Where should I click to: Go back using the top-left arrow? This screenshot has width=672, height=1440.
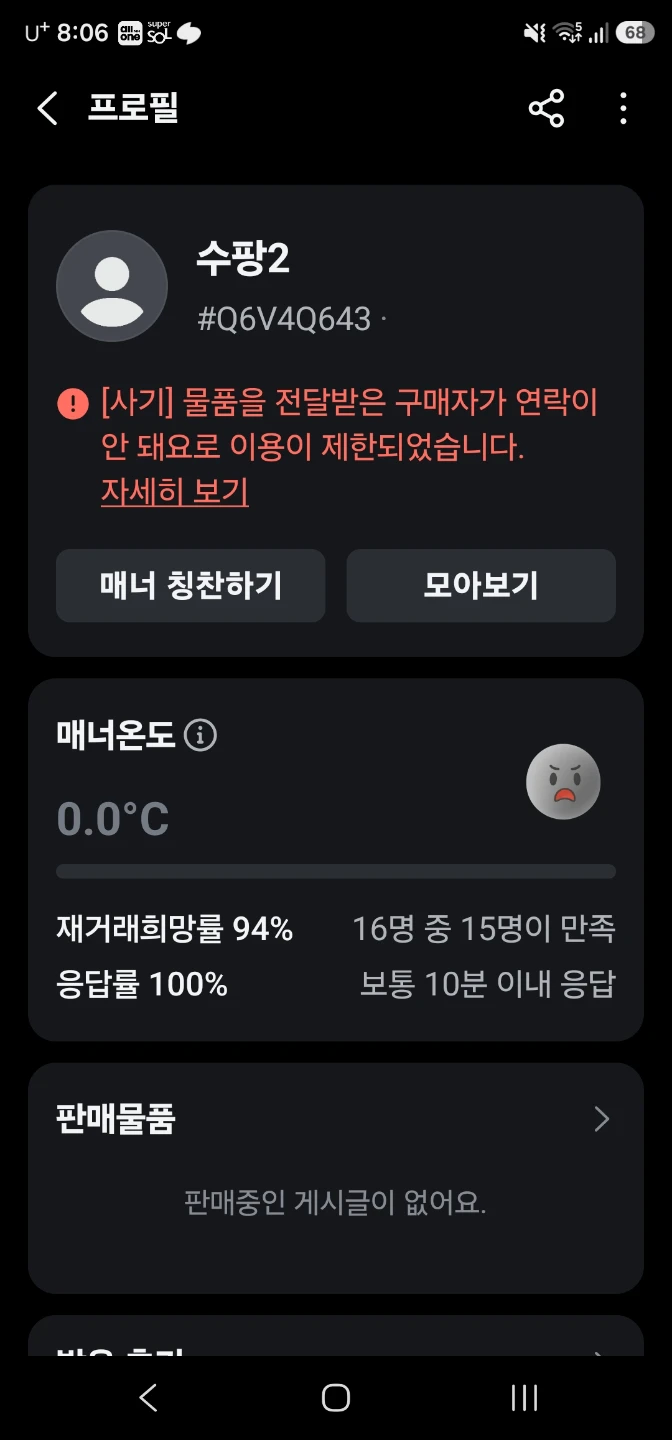tap(47, 108)
